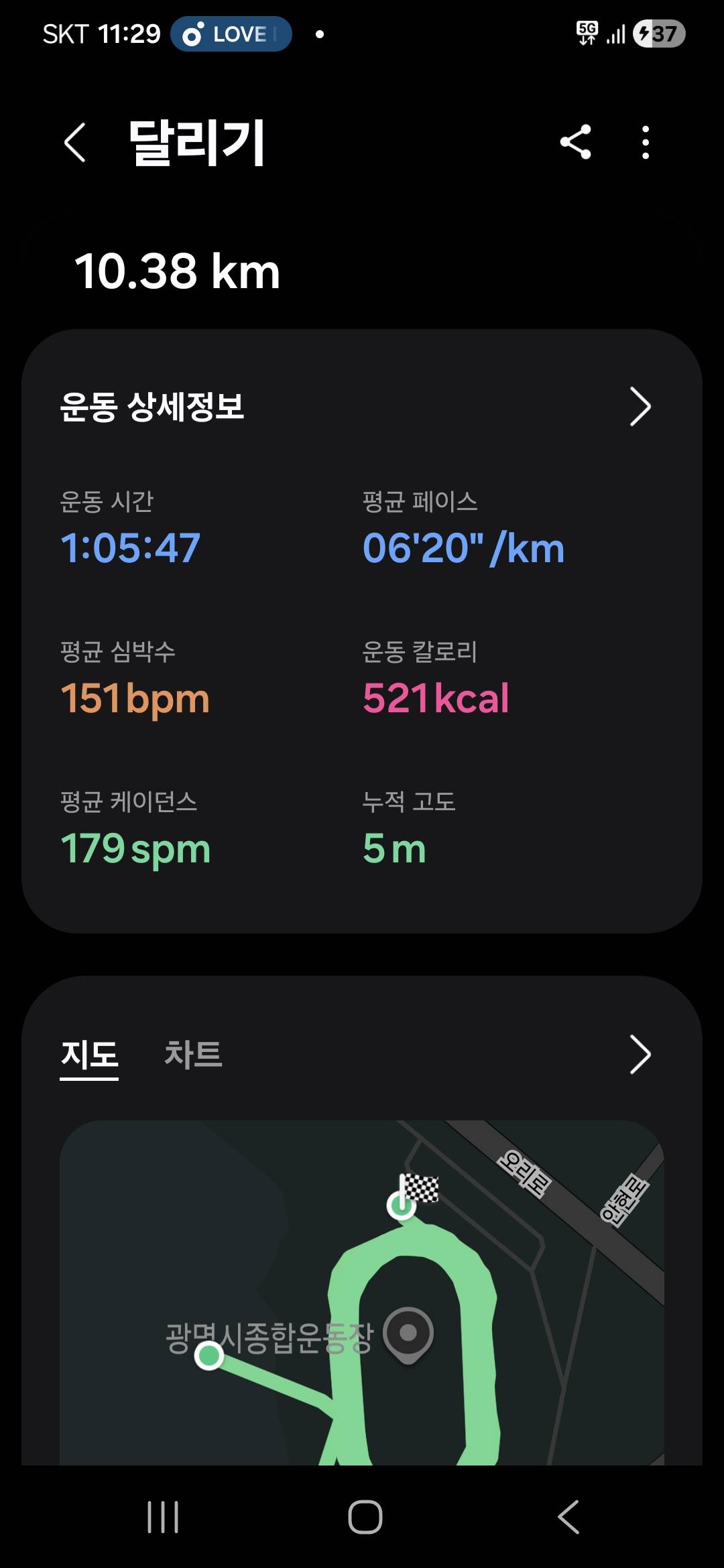Tap the back arrow next to 달리기
Image resolution: width=724 pixels, height=1568 pixels.
(x=75, y=143)
